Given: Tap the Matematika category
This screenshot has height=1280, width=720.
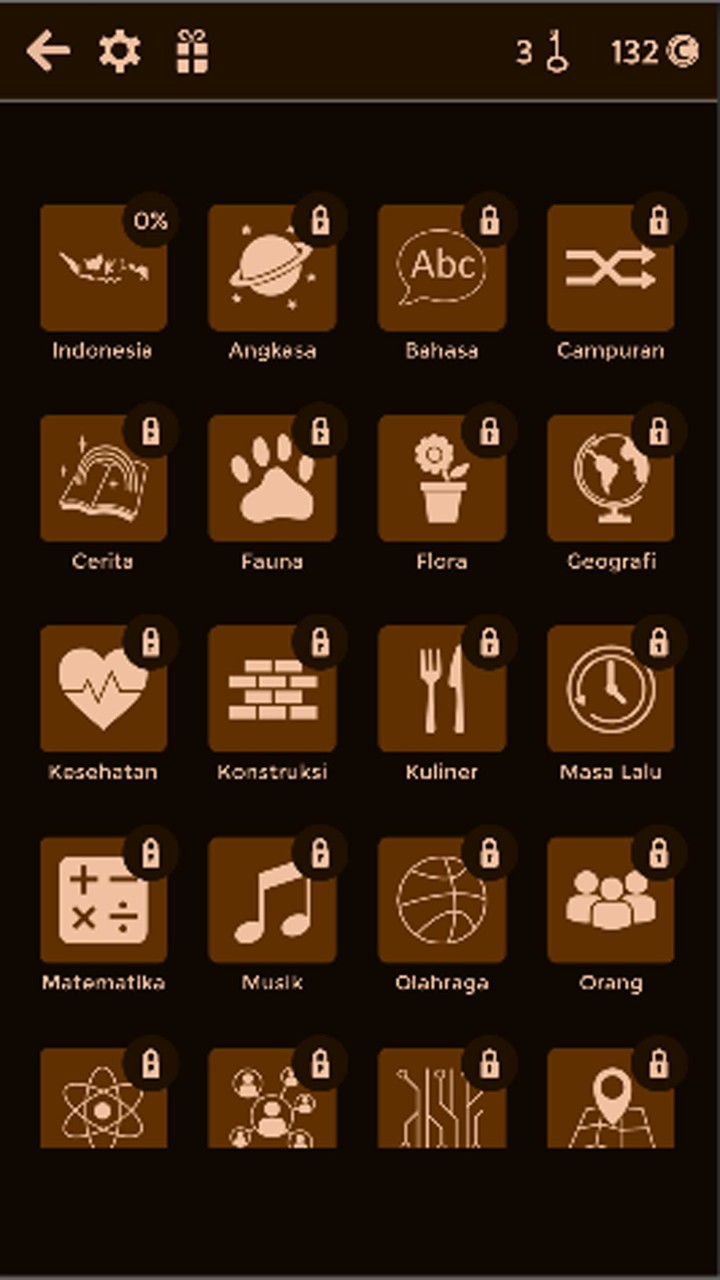Looking at the screenshot, I should pos(103,900).
